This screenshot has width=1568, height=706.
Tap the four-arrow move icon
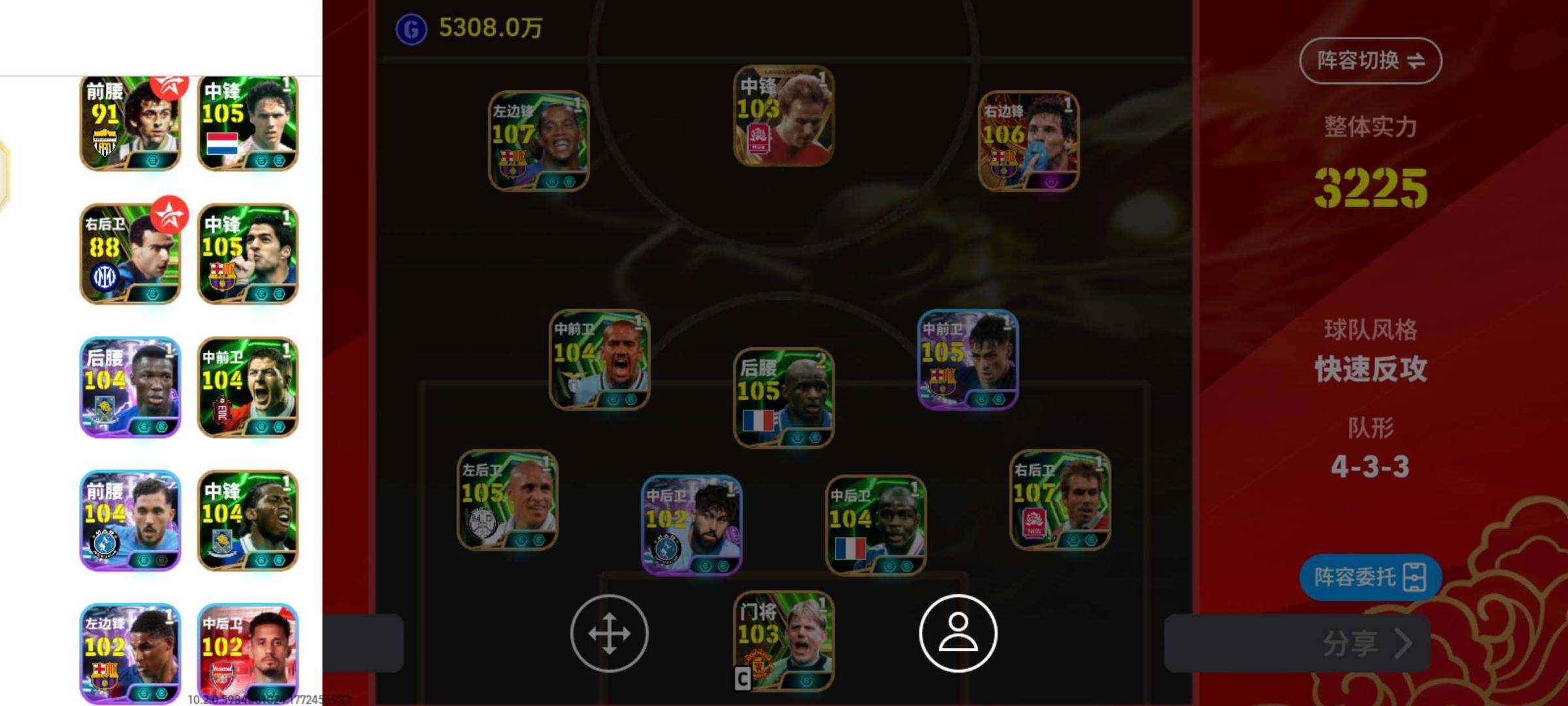(609, 633)
